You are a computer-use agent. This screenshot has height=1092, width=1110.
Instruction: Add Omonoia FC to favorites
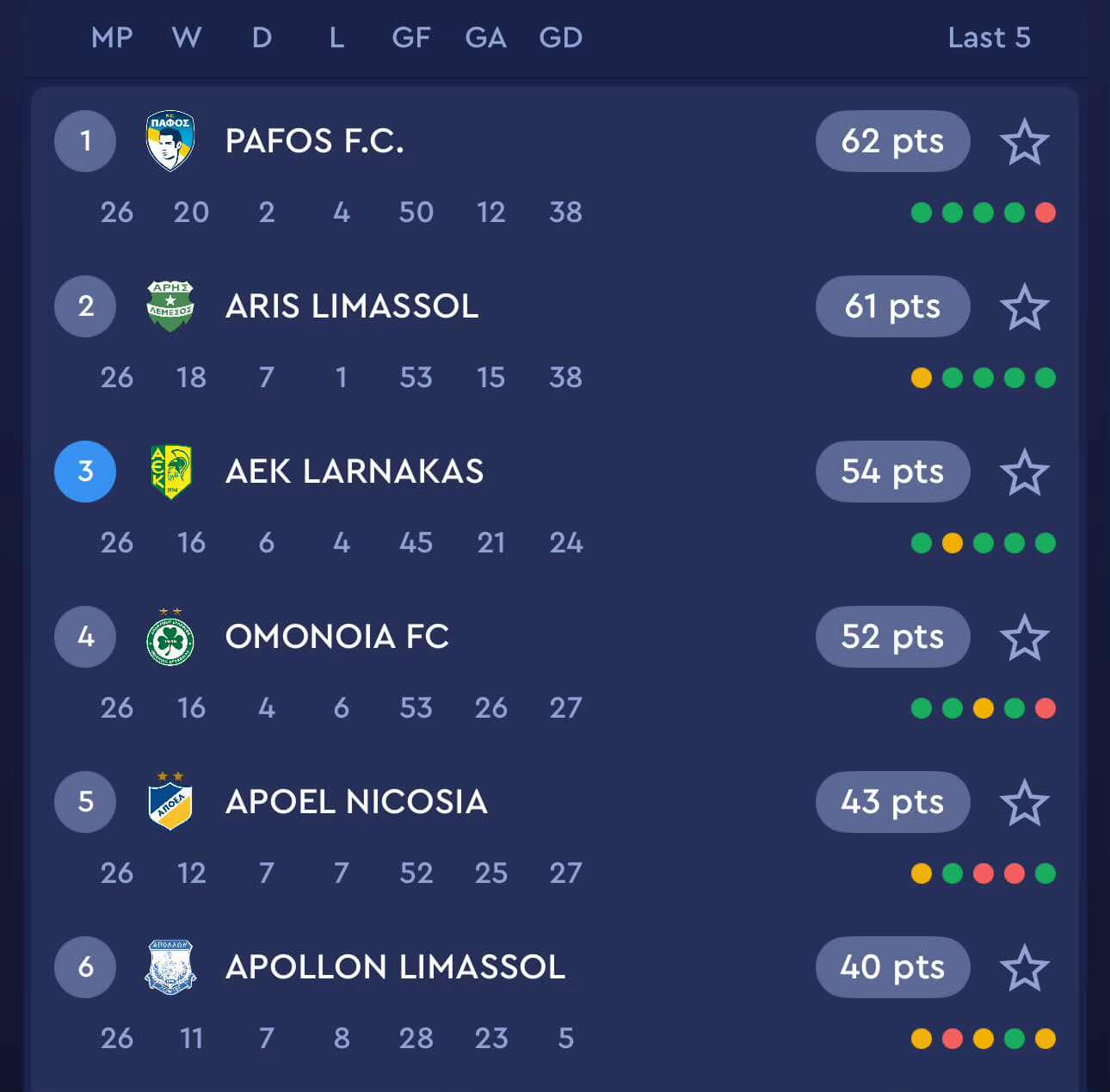(1024, 638)
